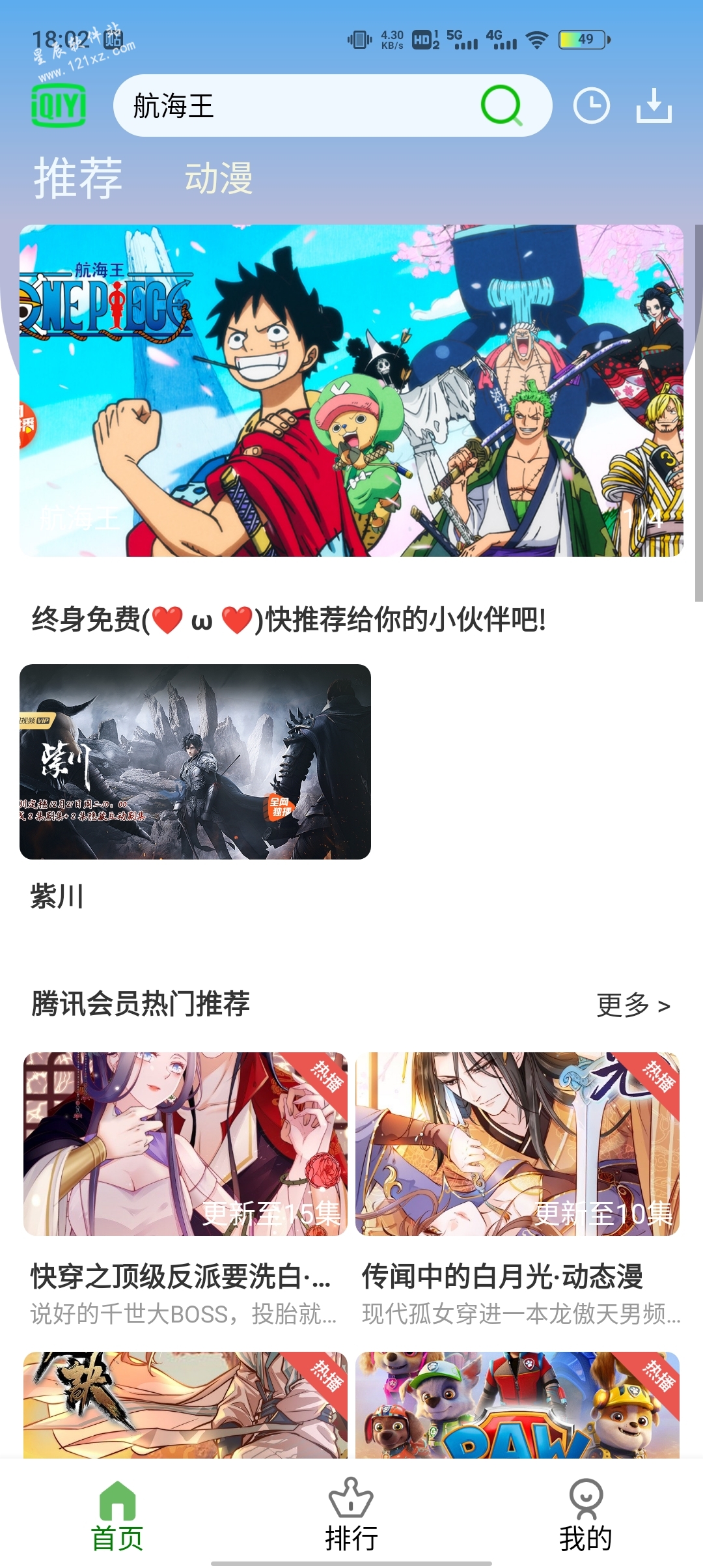This screenshot has height=1568, width=703.
Task: Switch to the 动漫 tab
Action: coord(219,178)
